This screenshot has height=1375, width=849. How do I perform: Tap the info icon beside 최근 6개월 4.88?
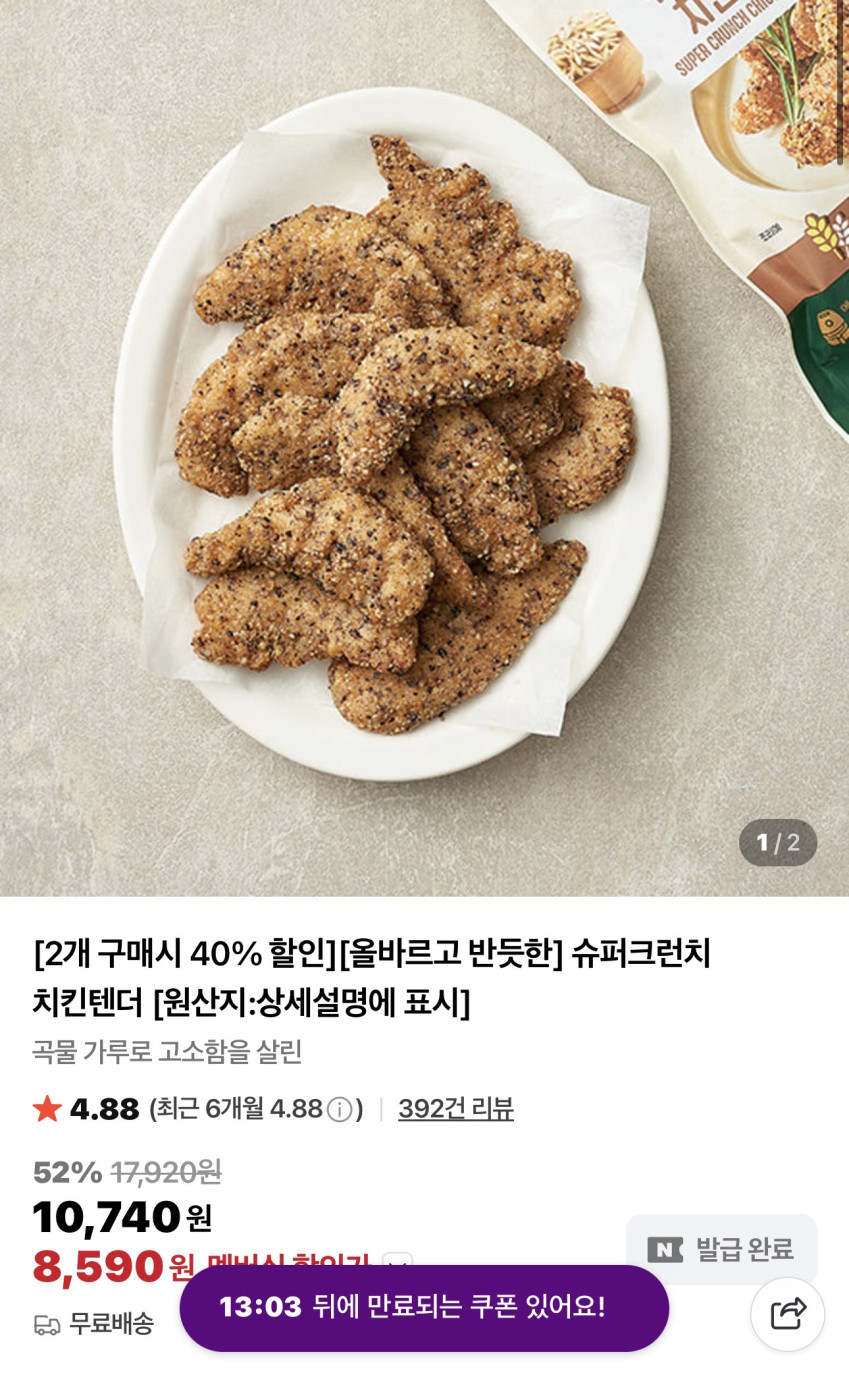coord(340,1110)
